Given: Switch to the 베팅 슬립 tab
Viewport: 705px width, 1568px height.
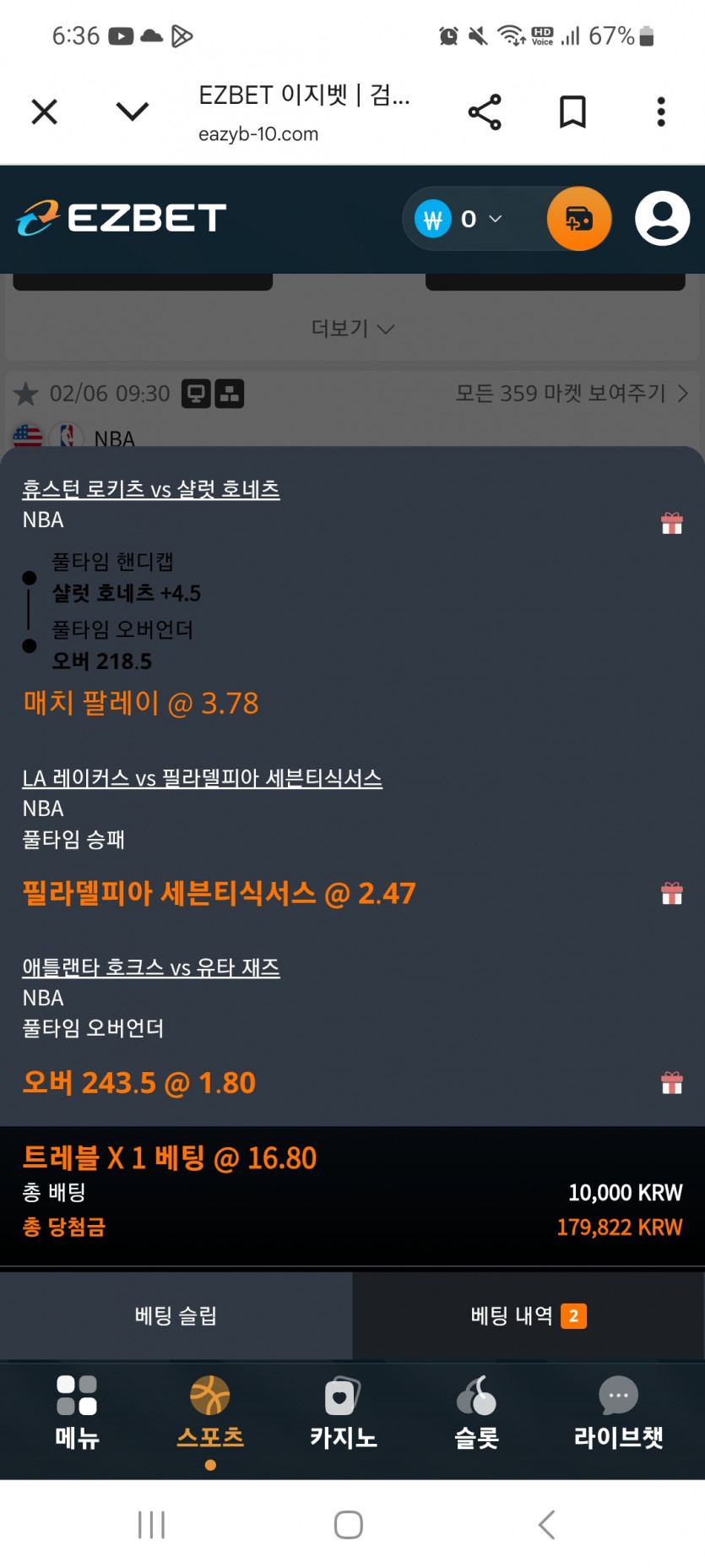Looking at the screenshot, I should pos(176,1315).
